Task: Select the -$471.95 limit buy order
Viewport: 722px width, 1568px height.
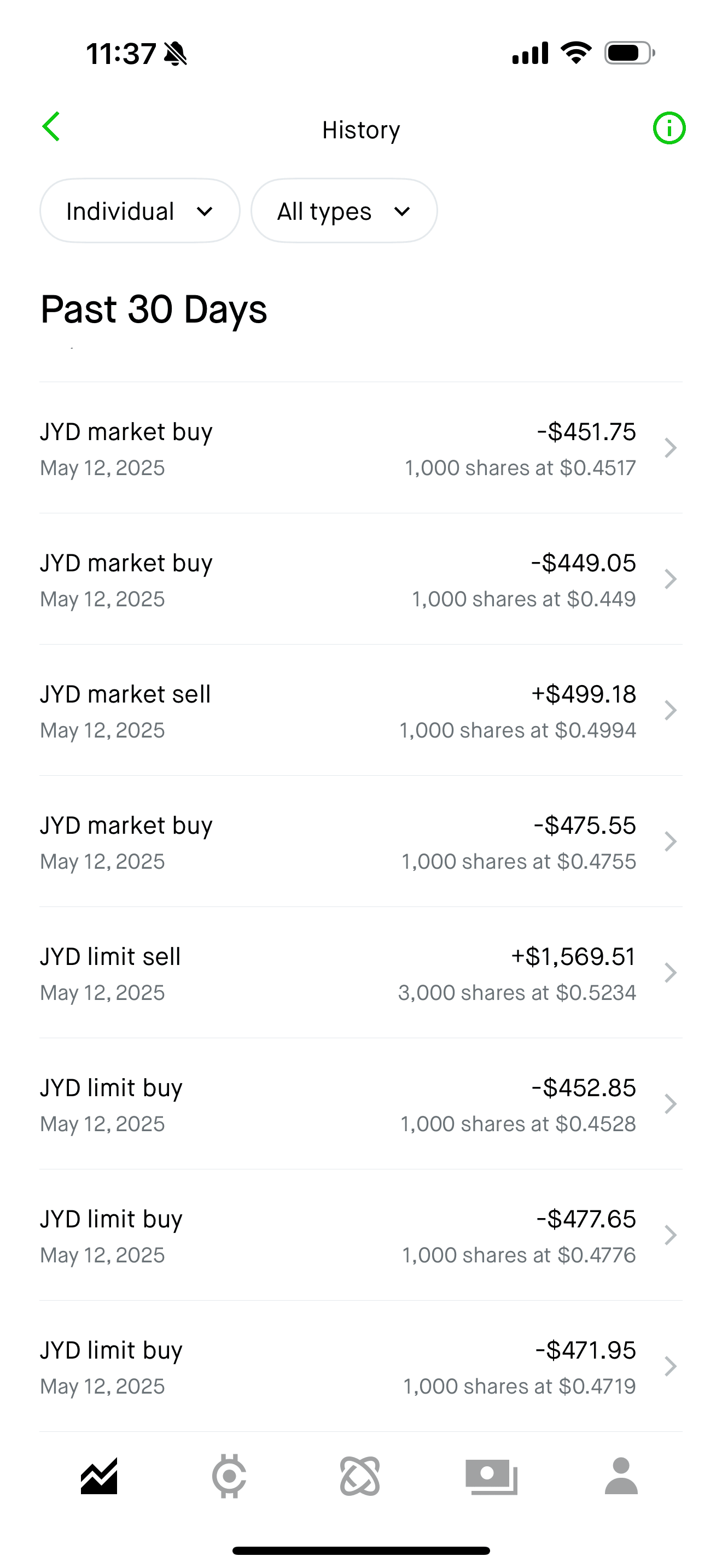Action: click(360, 1366)
